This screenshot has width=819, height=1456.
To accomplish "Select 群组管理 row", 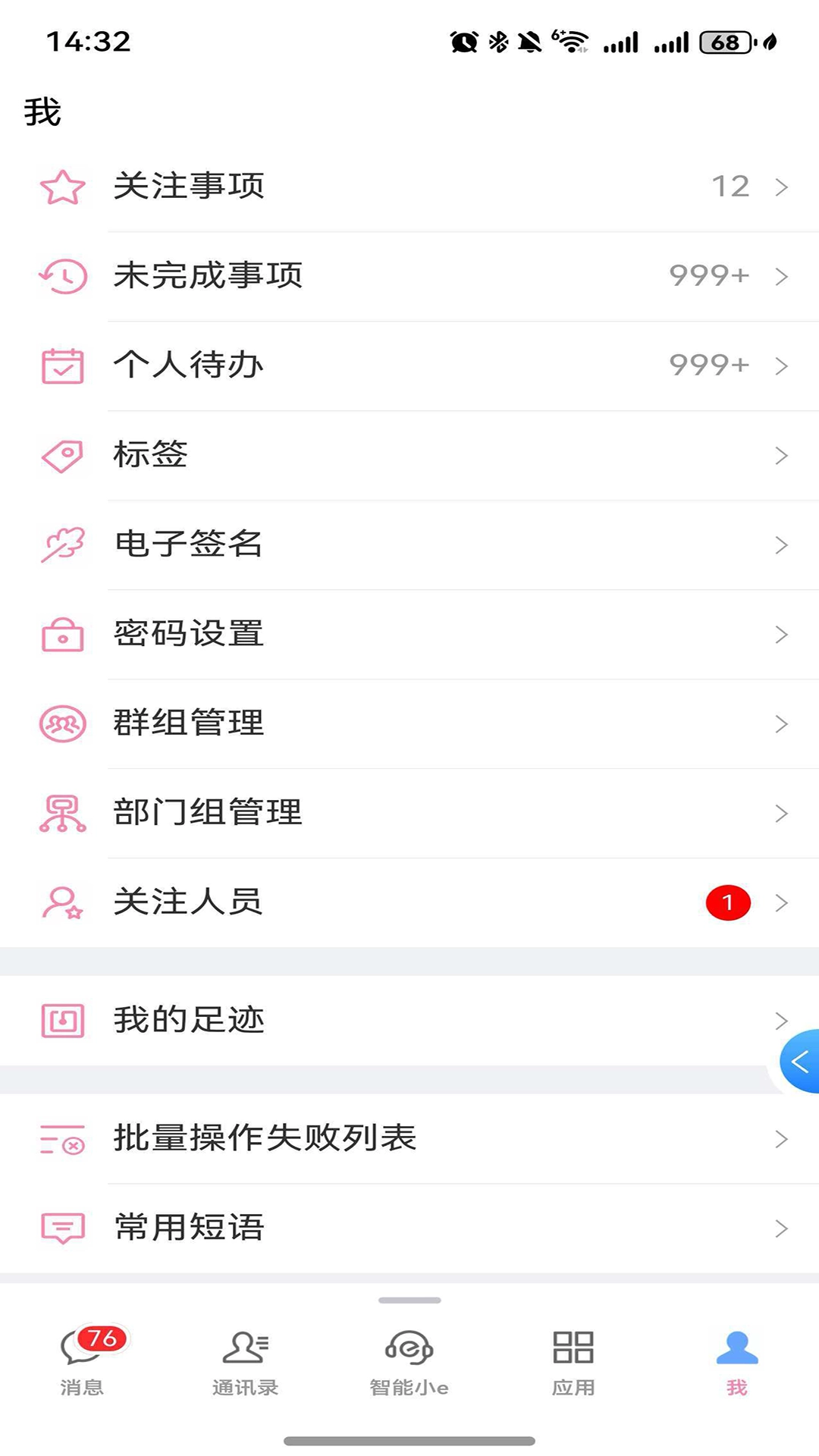I will coord(409,723).
